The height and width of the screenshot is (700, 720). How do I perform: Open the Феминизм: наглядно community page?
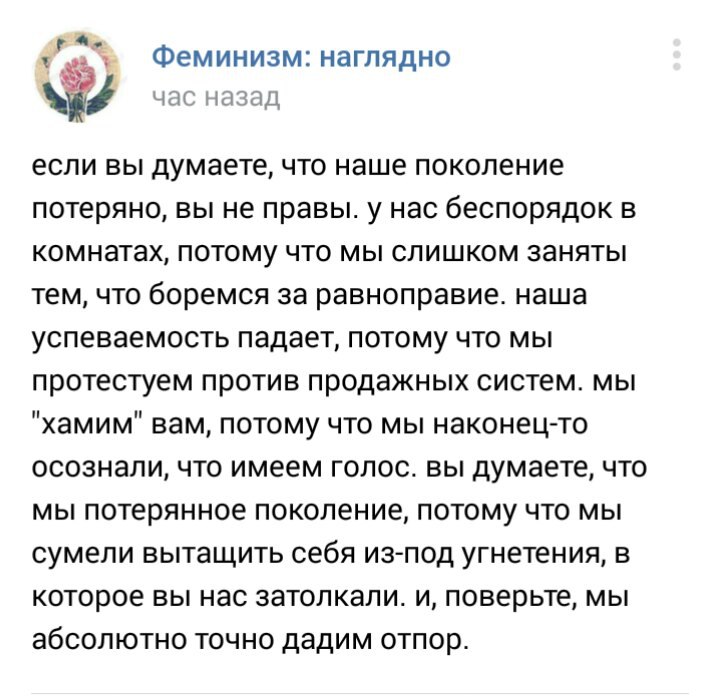click(301, 57)
